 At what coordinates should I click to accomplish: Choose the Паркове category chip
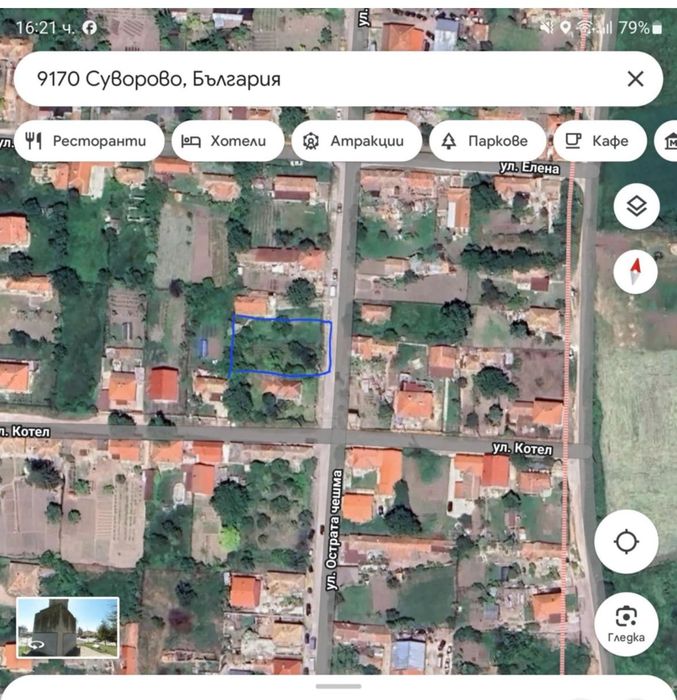[x=486, y=141]
